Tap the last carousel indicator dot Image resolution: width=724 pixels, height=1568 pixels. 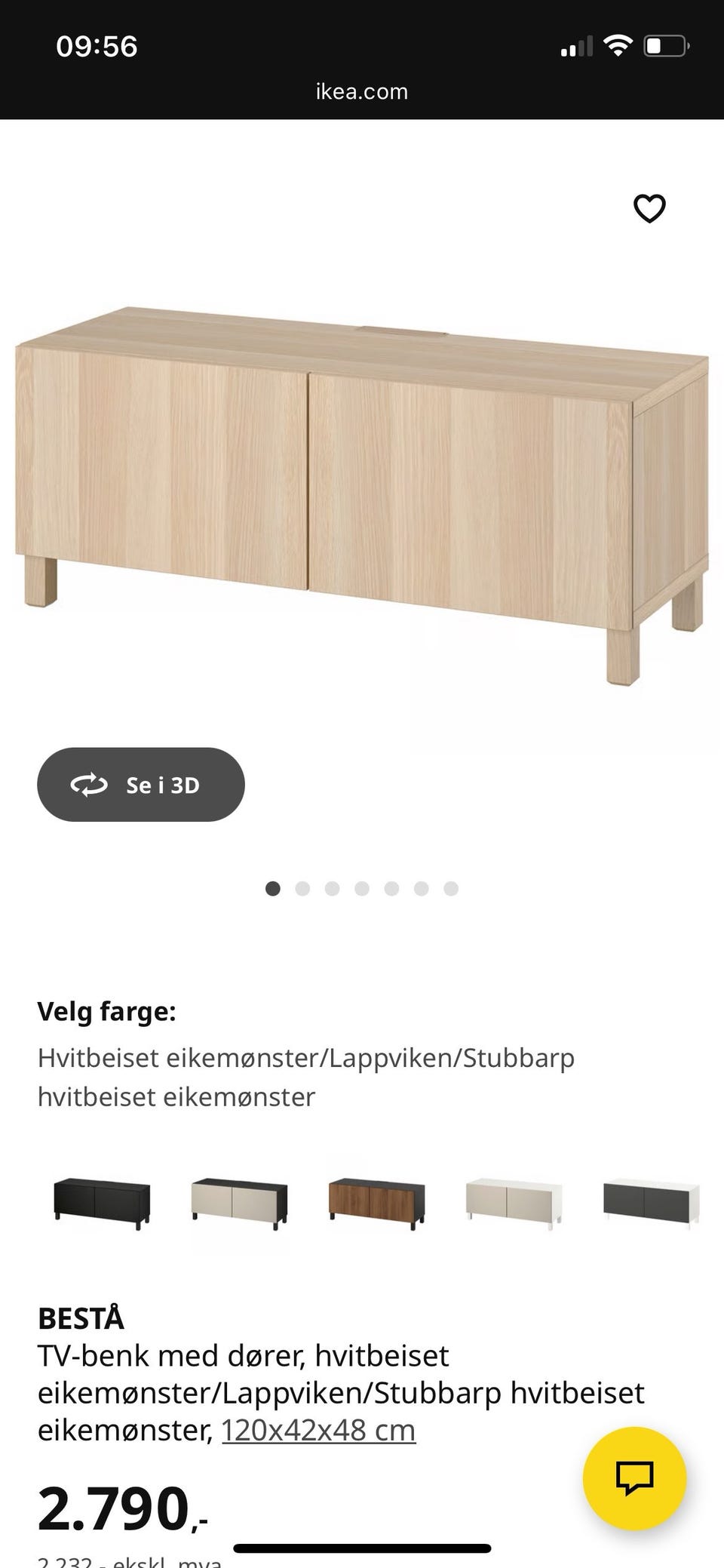451,889
